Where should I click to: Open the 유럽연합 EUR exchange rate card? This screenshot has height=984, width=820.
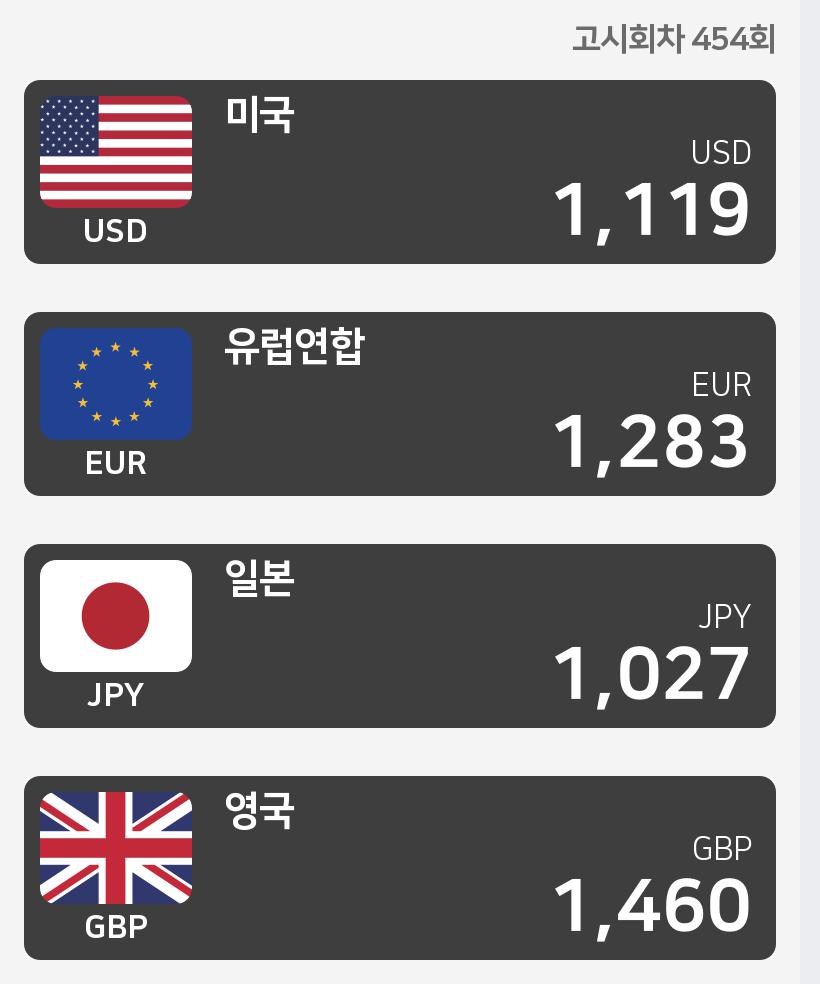point(400,404)
